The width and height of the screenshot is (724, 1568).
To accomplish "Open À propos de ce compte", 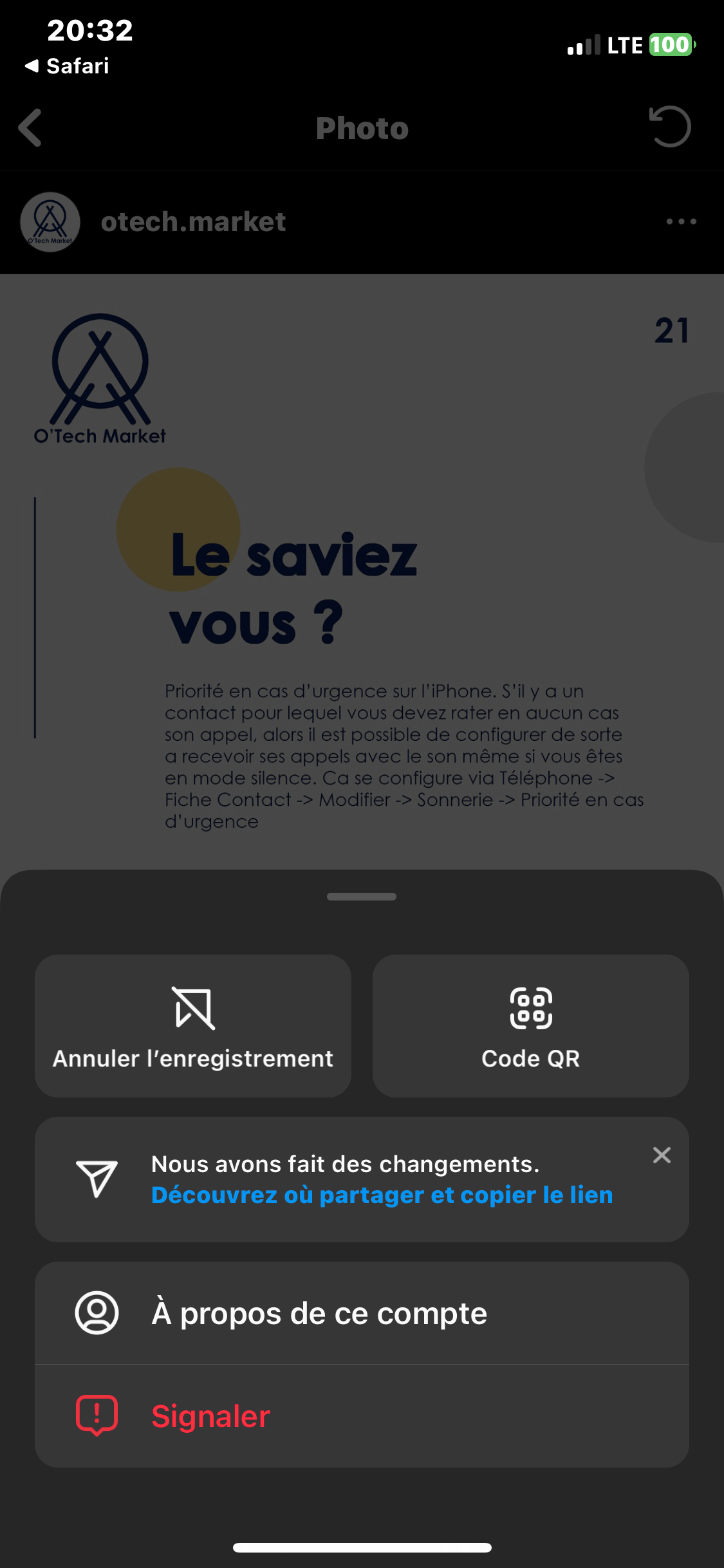I will pos(362,1313).
